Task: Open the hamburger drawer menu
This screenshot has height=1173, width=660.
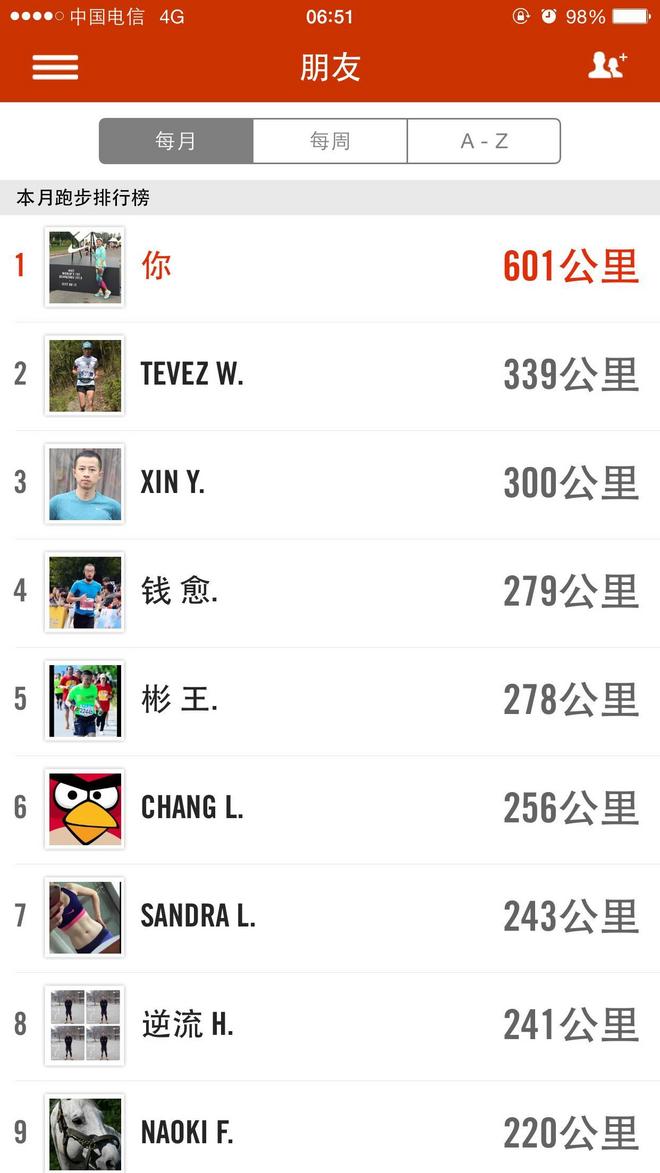Action: tap(55, 67)
